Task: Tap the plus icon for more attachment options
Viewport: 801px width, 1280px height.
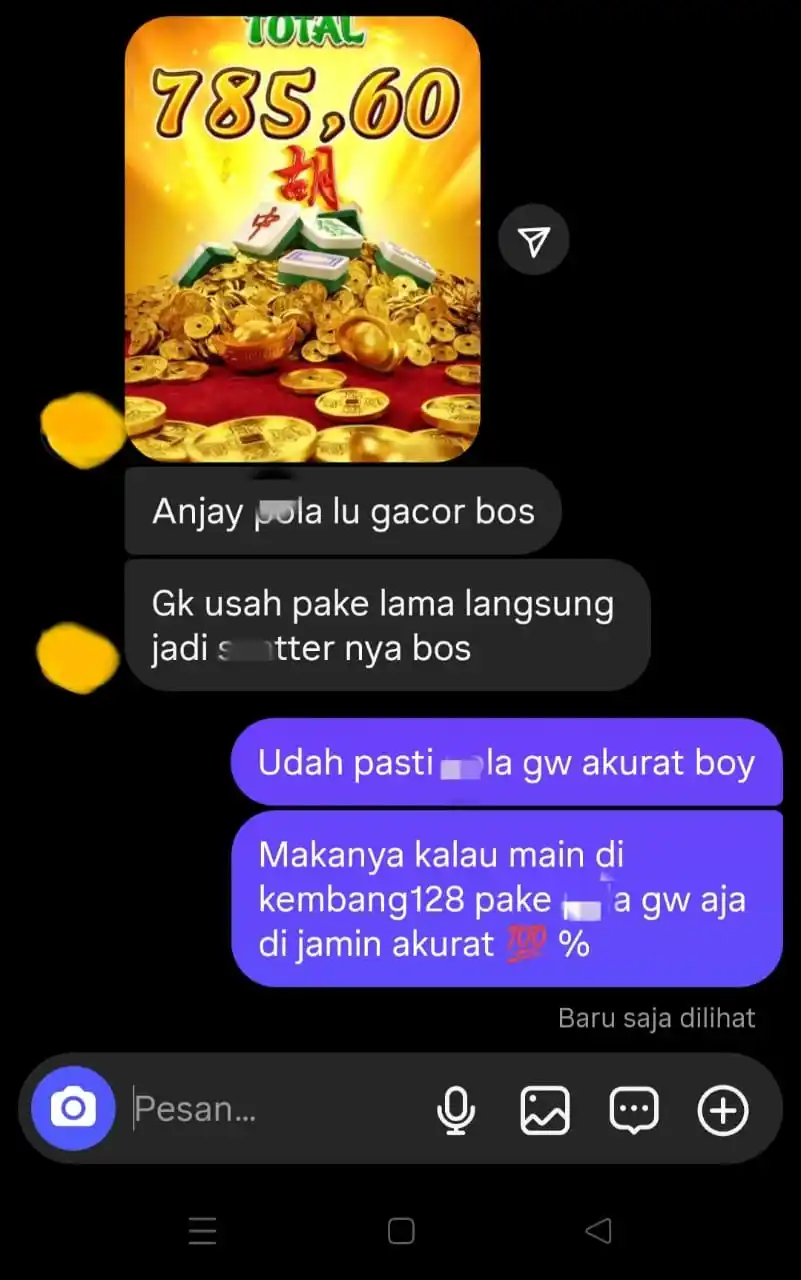Action: point(722,1110)
